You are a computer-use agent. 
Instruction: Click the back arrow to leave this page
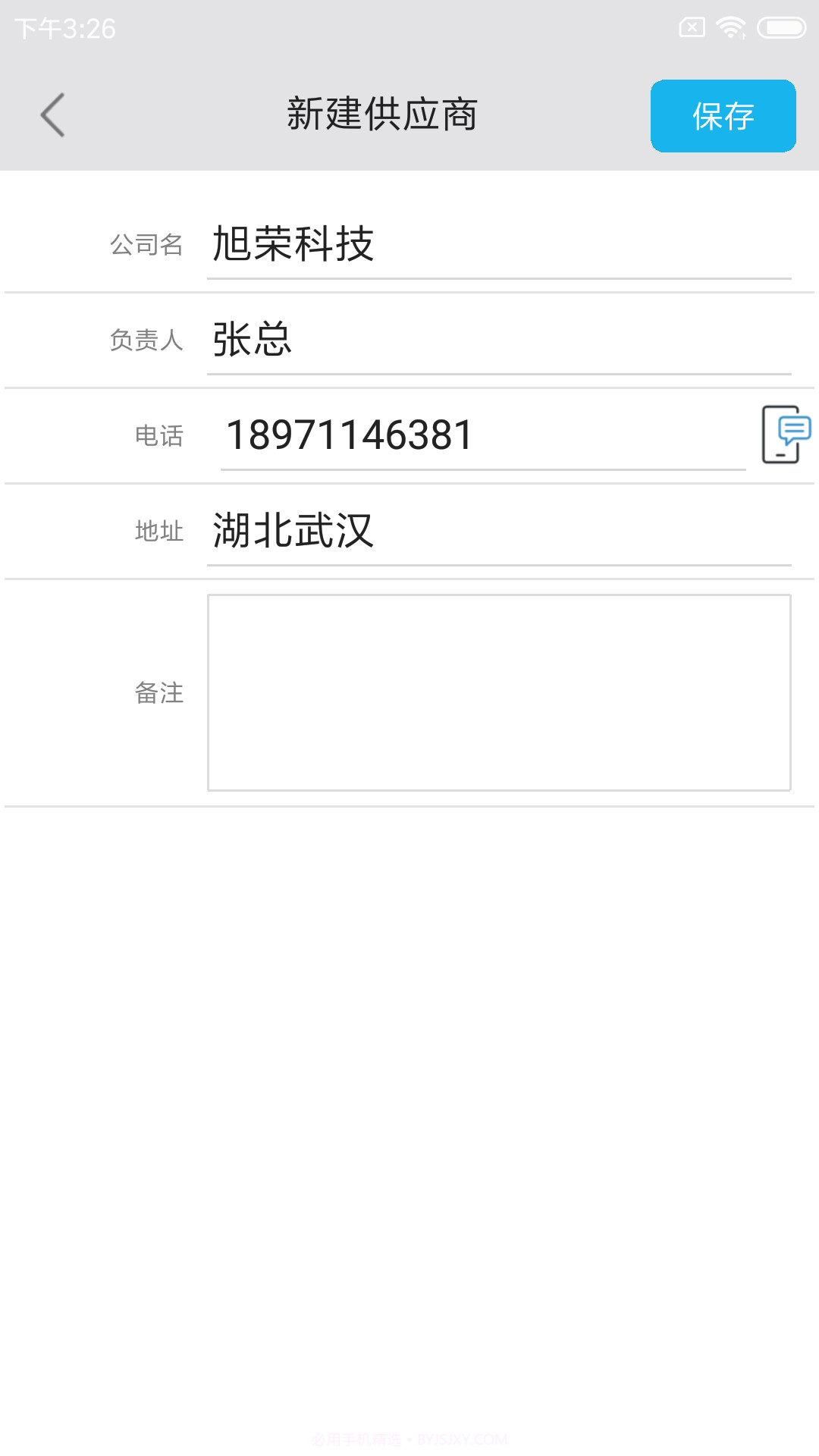click(x=51, y=115)
